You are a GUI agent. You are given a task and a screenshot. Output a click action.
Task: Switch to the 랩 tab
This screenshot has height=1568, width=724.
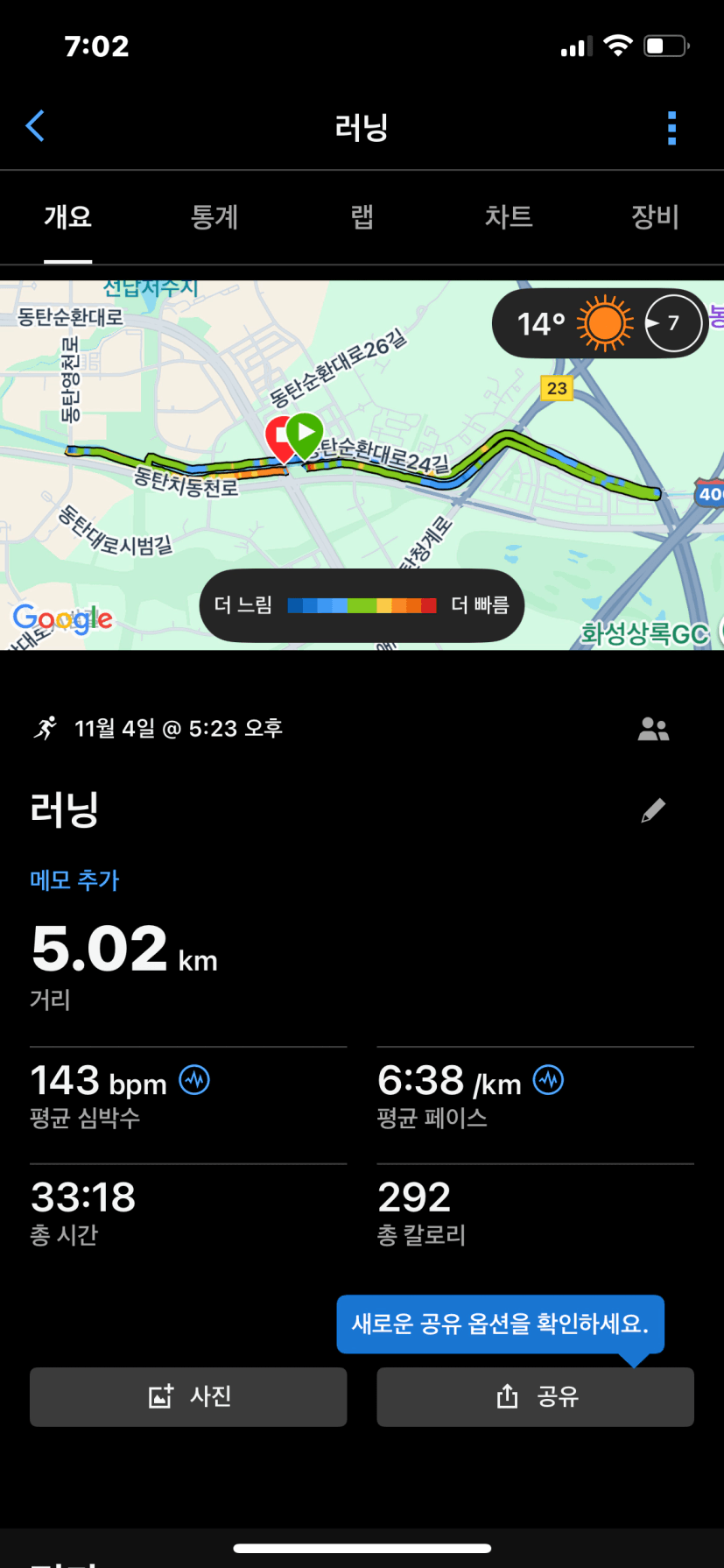tap(362, 216)
